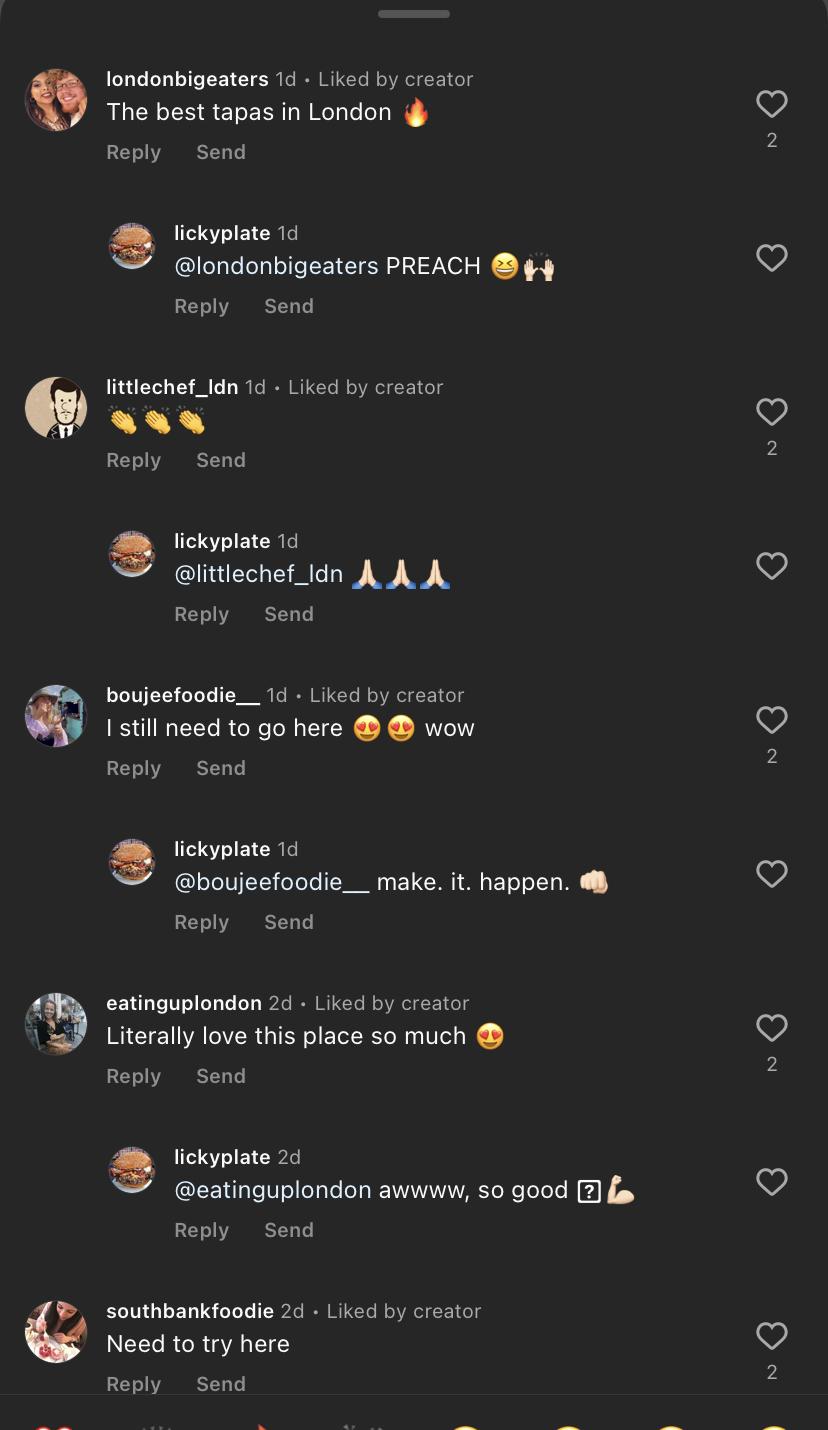
Task: Like eatinguplondon's "Literally love this place" comment
Action: [771, 1028]
